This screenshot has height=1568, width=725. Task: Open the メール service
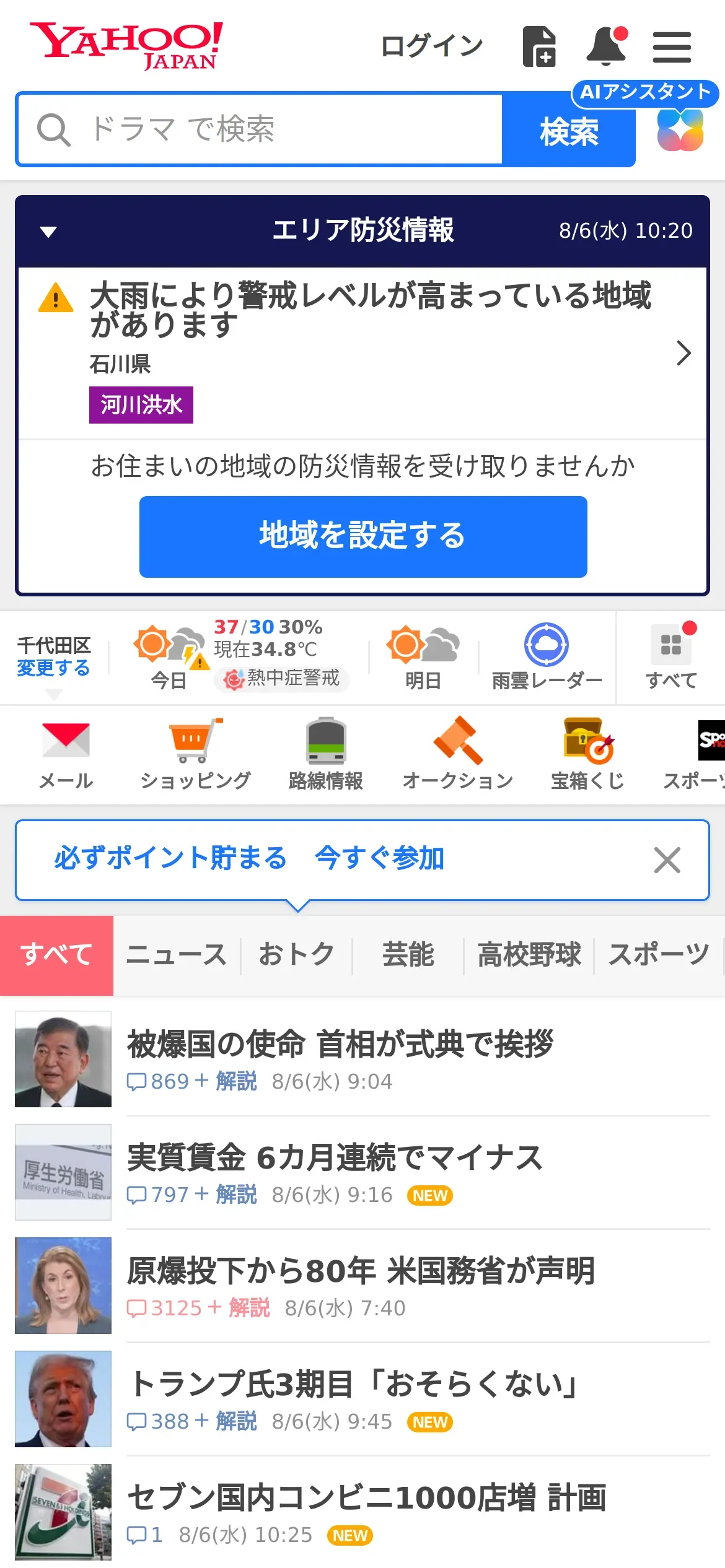tap(66, 754)
